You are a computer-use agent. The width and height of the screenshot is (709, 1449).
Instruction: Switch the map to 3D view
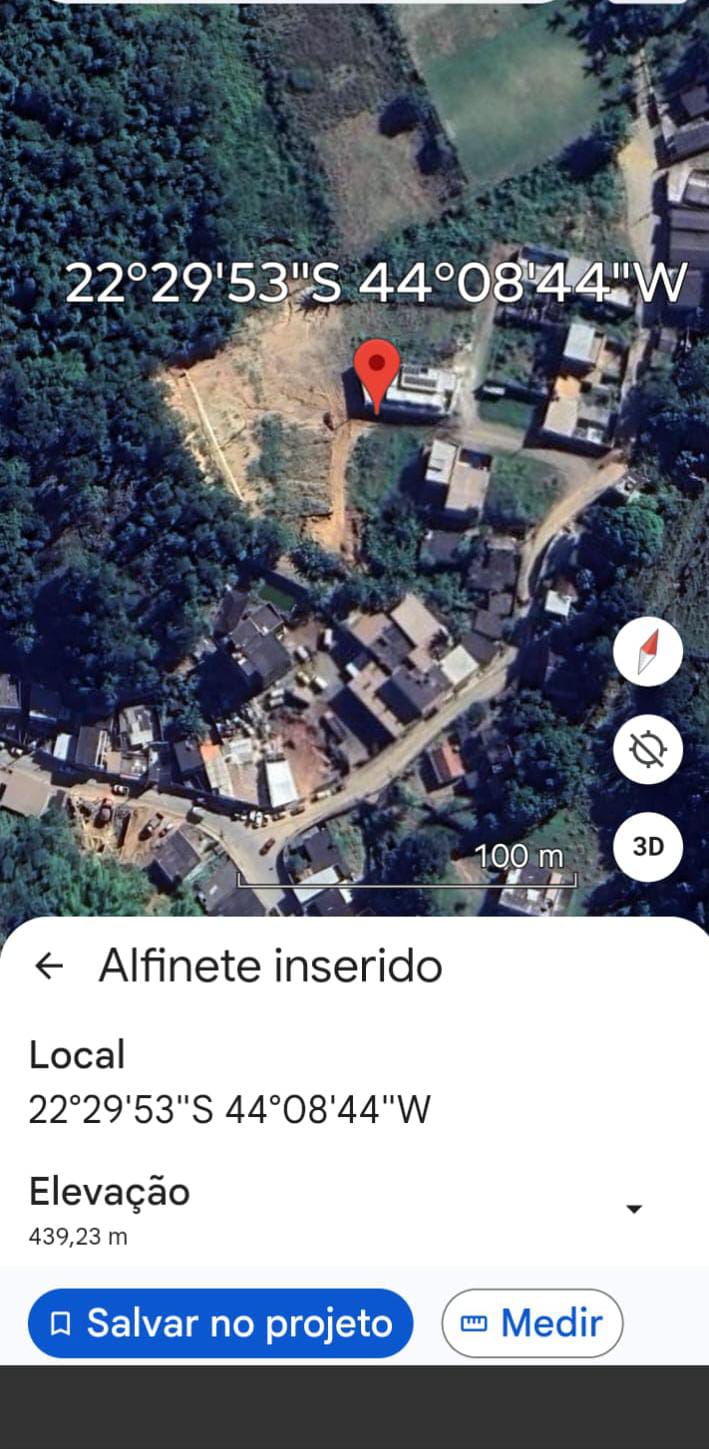(x=648, y=846)
